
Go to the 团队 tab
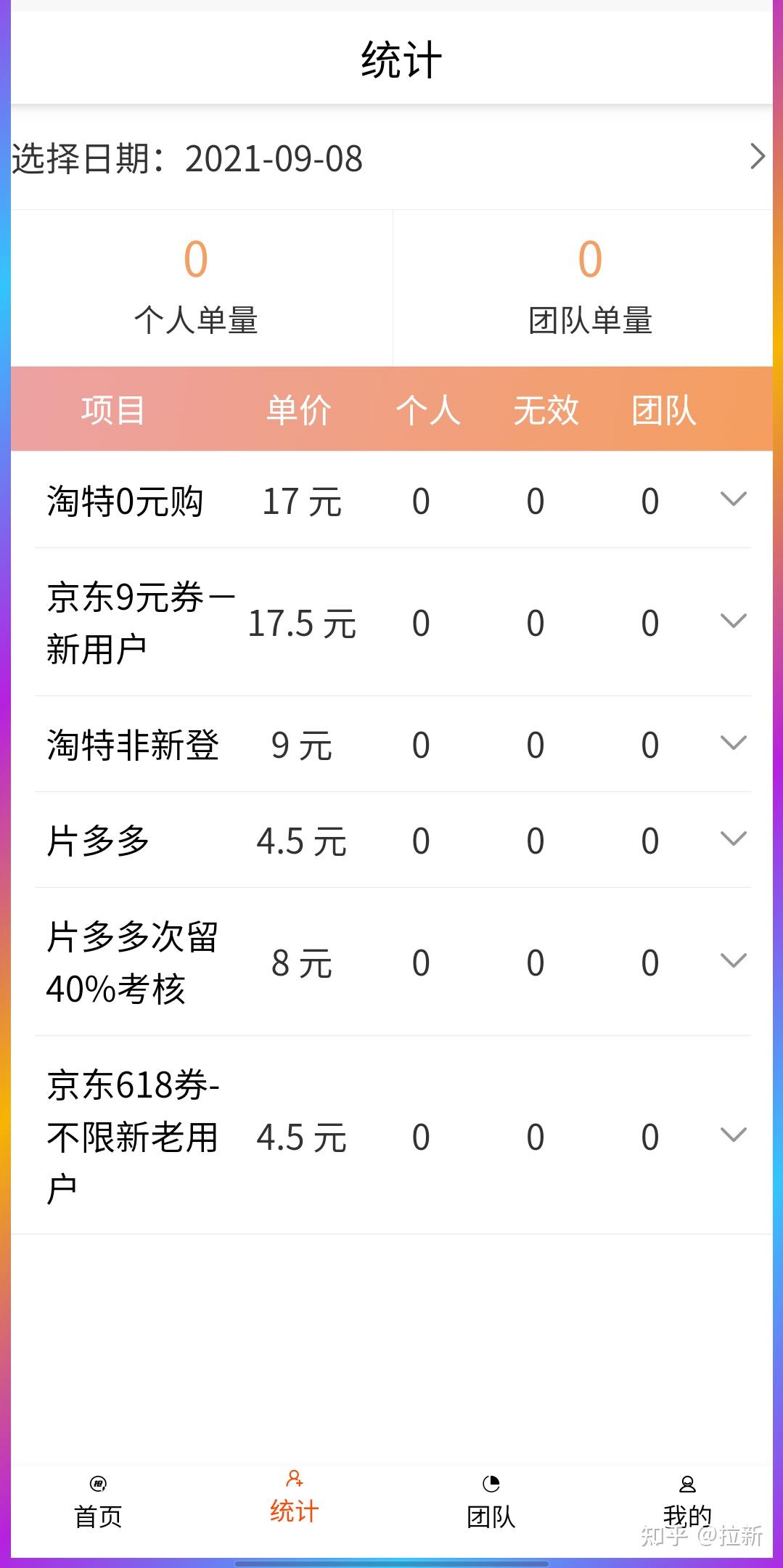(x=491, y=1503)
